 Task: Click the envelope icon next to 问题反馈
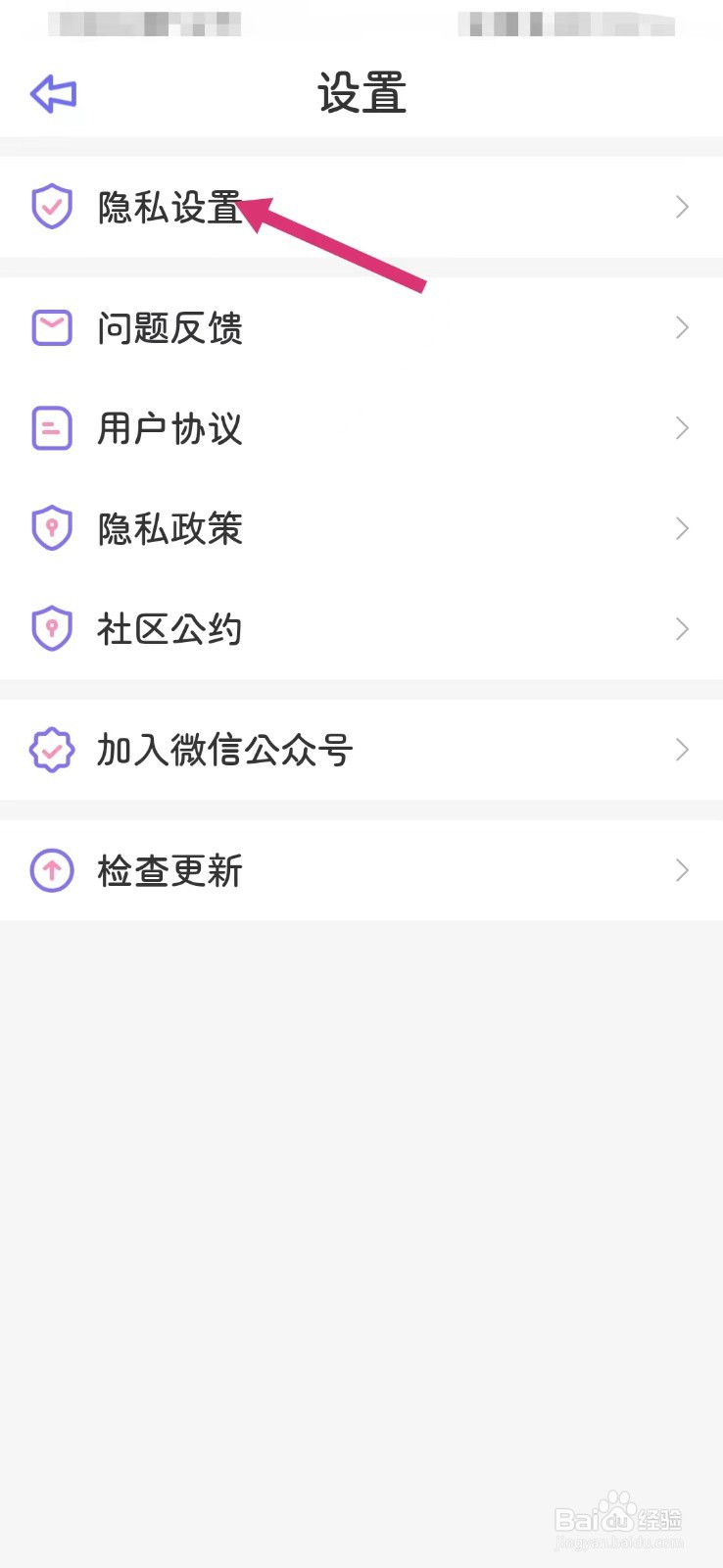(x=52, y=327)
